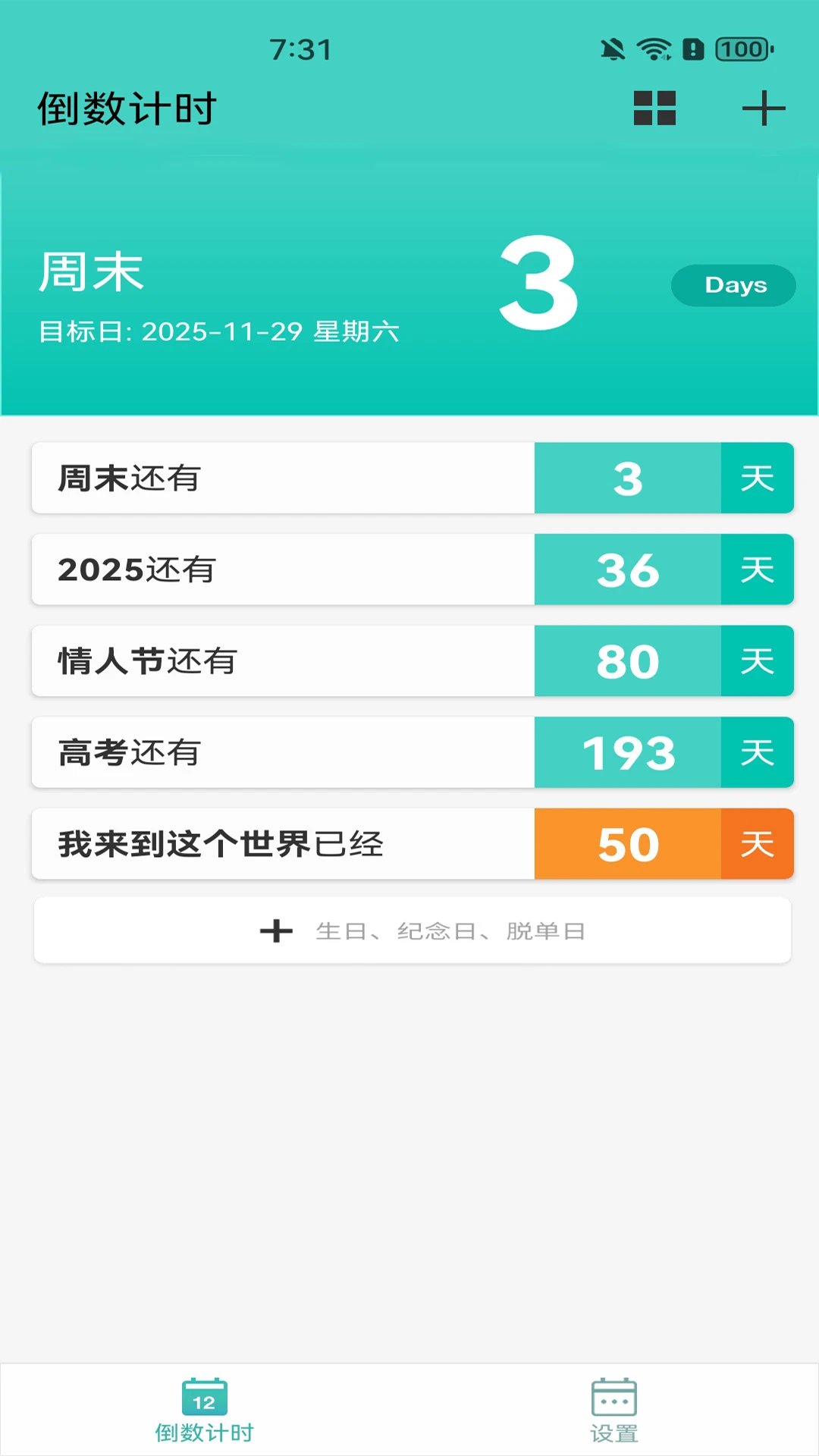The height and width of the screenshot is (1456, 819).
Task: Click the target date 2025-11-29 星期六 text
Action: [x=220, y=332]
